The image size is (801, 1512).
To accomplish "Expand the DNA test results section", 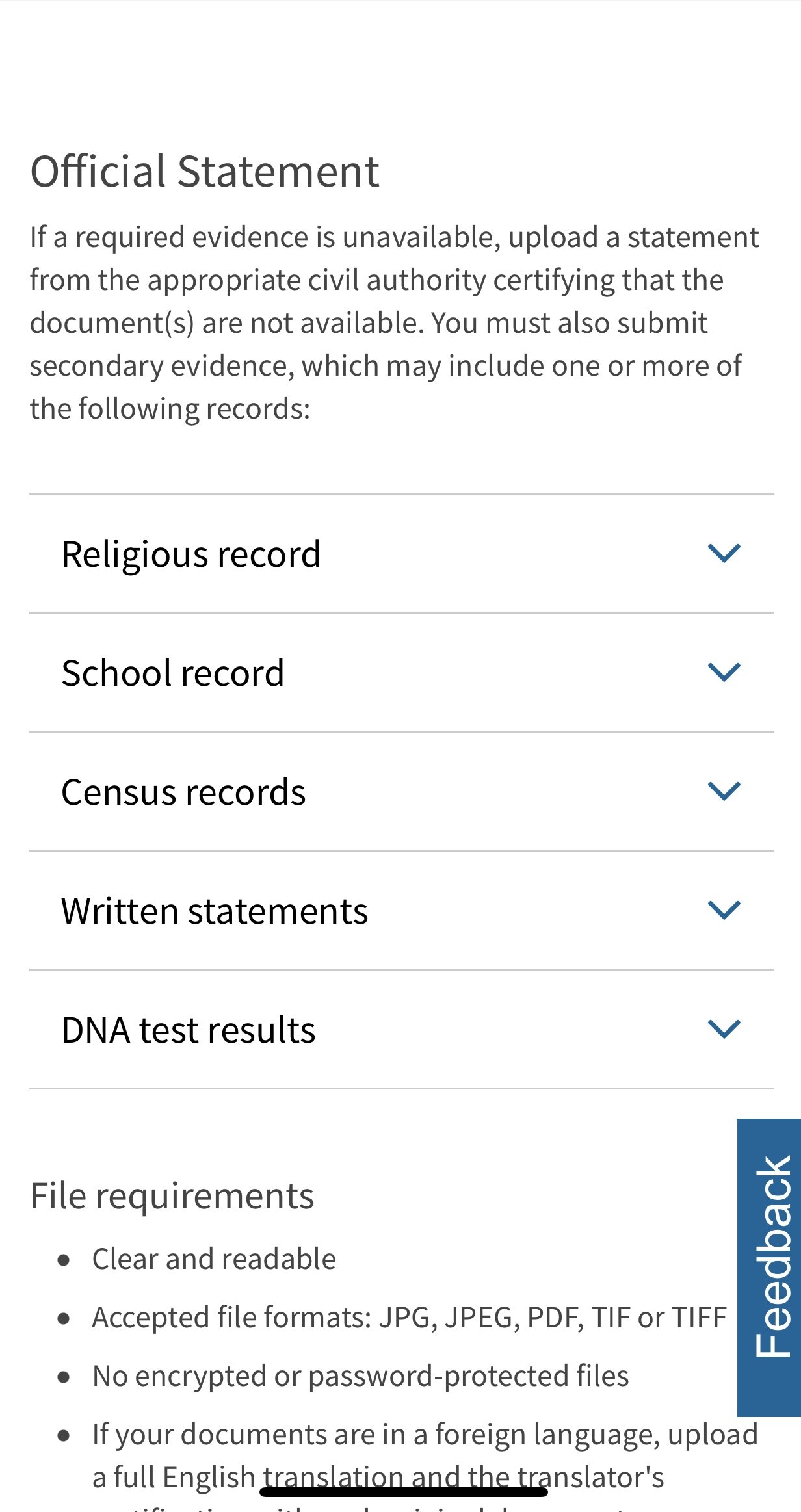I will point(401,1029).
